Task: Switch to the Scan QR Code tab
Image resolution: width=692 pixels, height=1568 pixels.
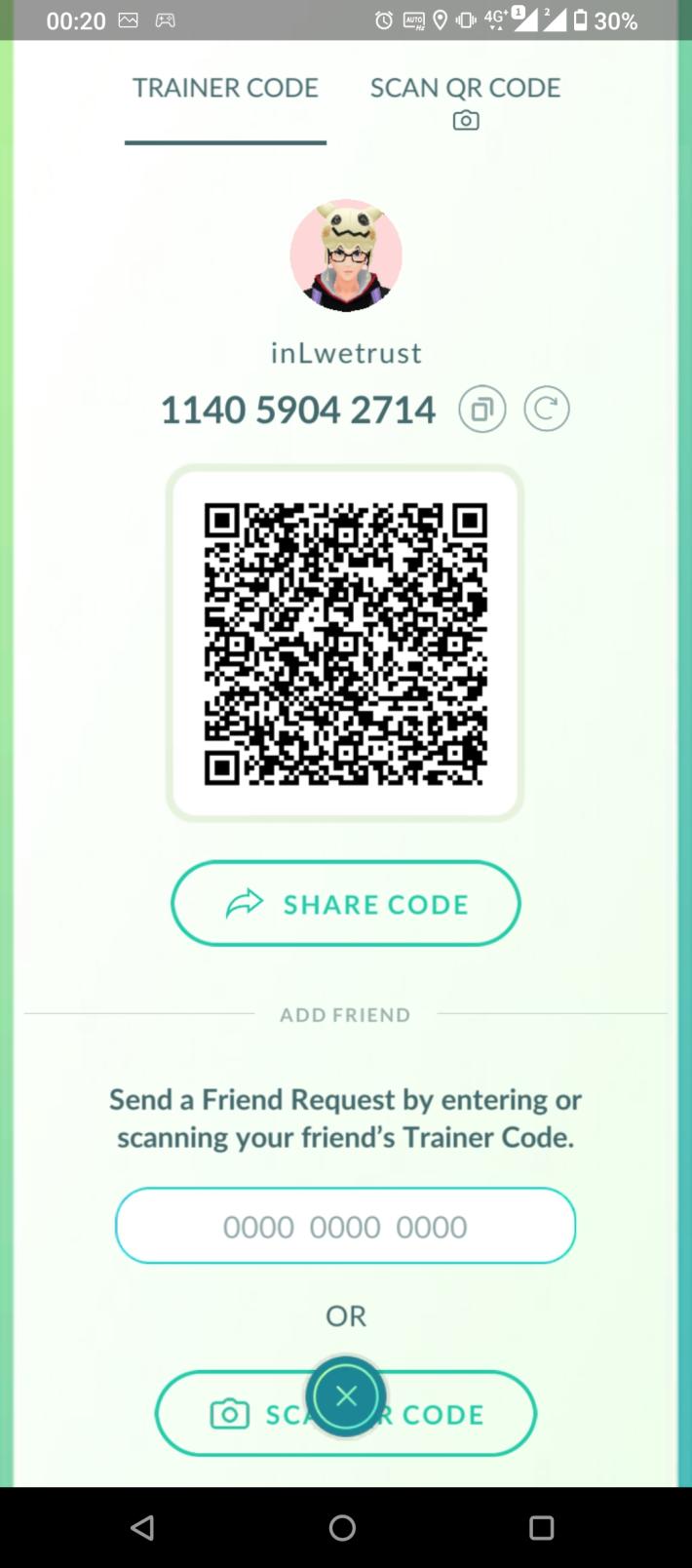Action: [465, 98]
